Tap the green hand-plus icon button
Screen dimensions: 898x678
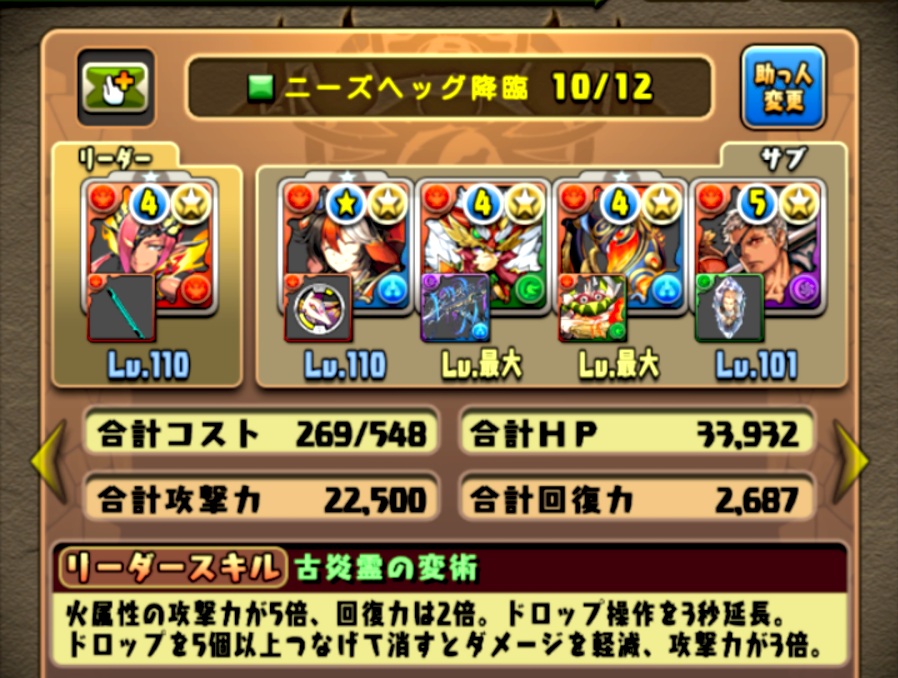[x=116, y=87]
